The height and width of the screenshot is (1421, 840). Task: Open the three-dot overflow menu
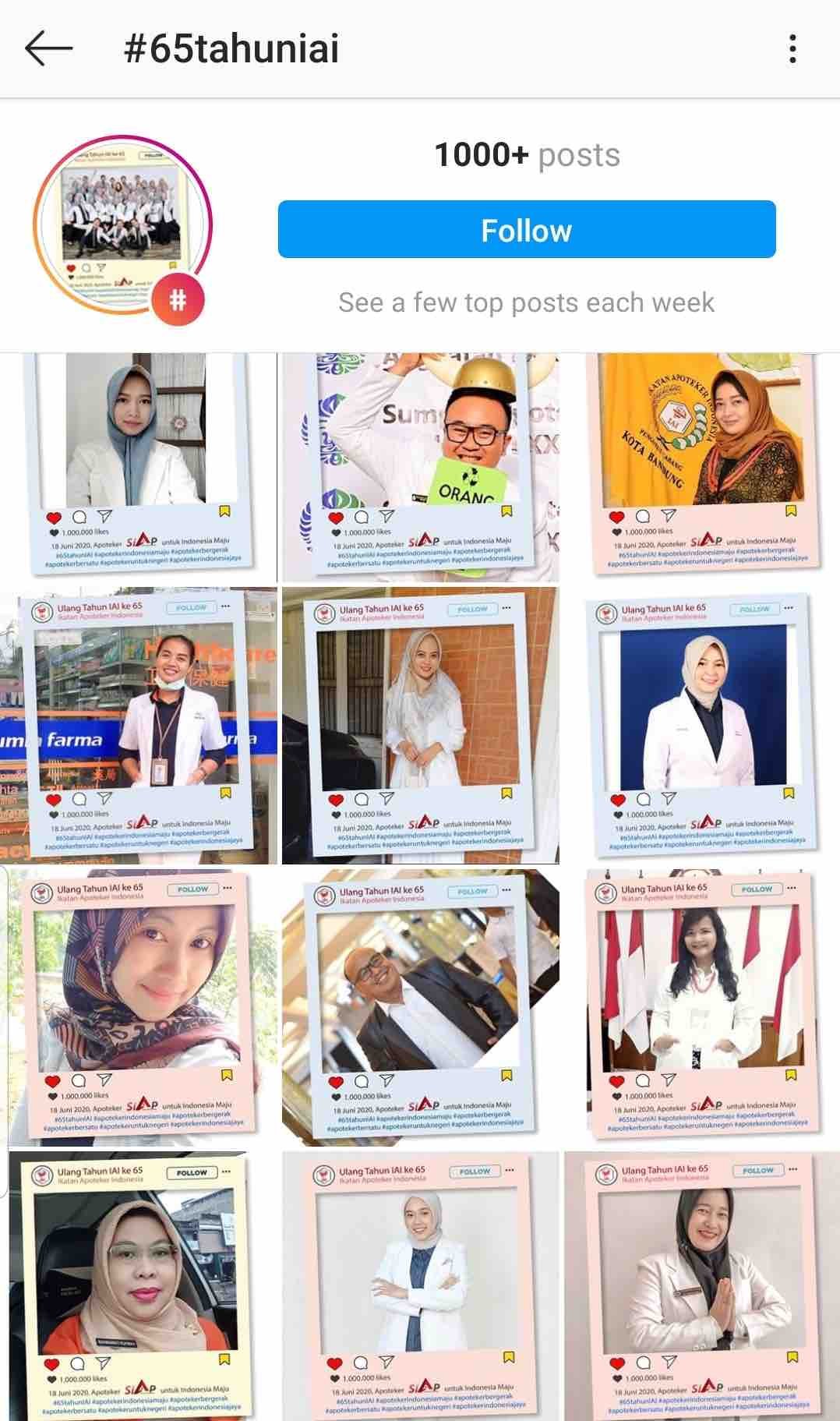(x=792, y=48)
